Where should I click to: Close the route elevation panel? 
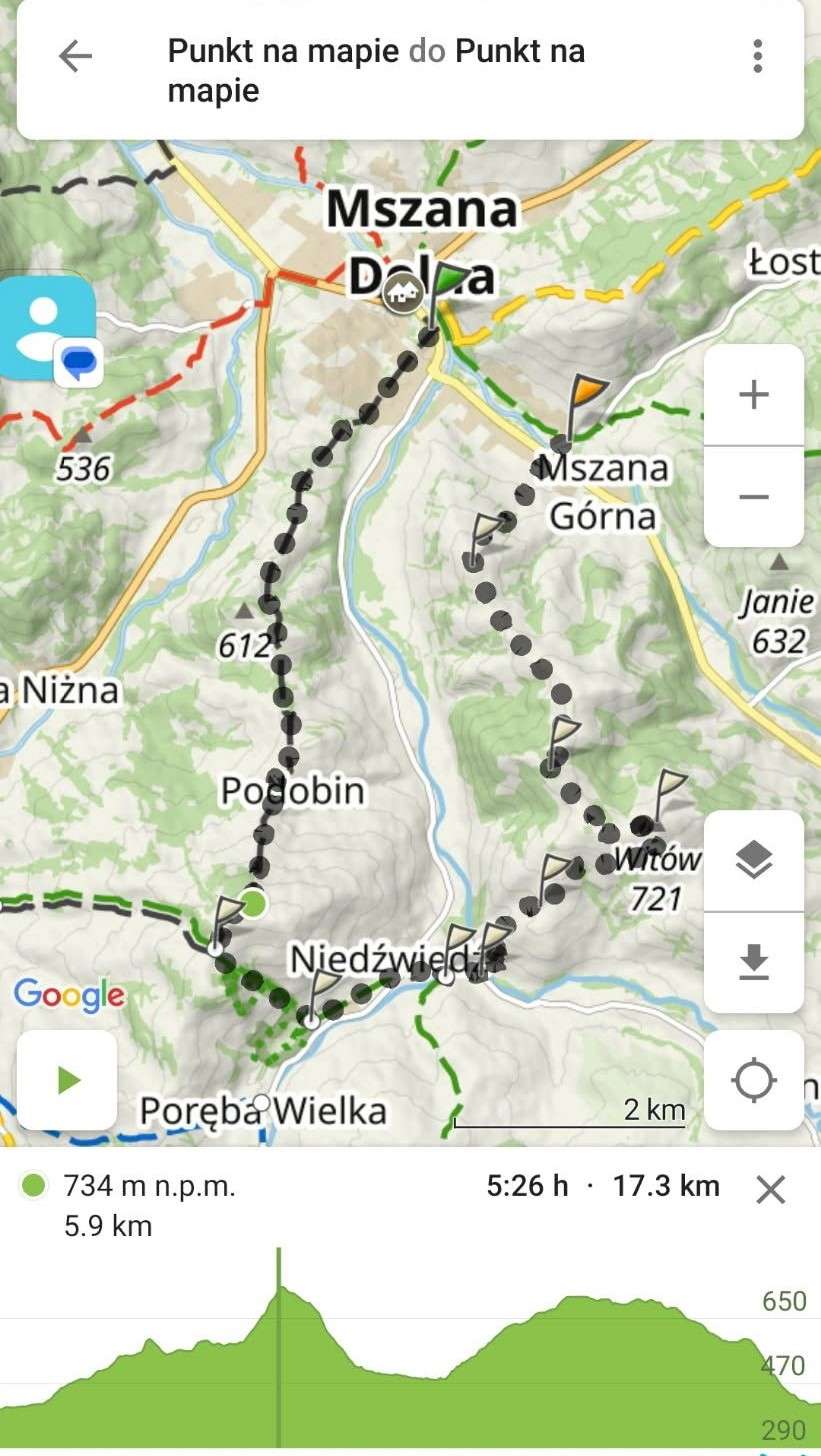[x=771, y=1190]
